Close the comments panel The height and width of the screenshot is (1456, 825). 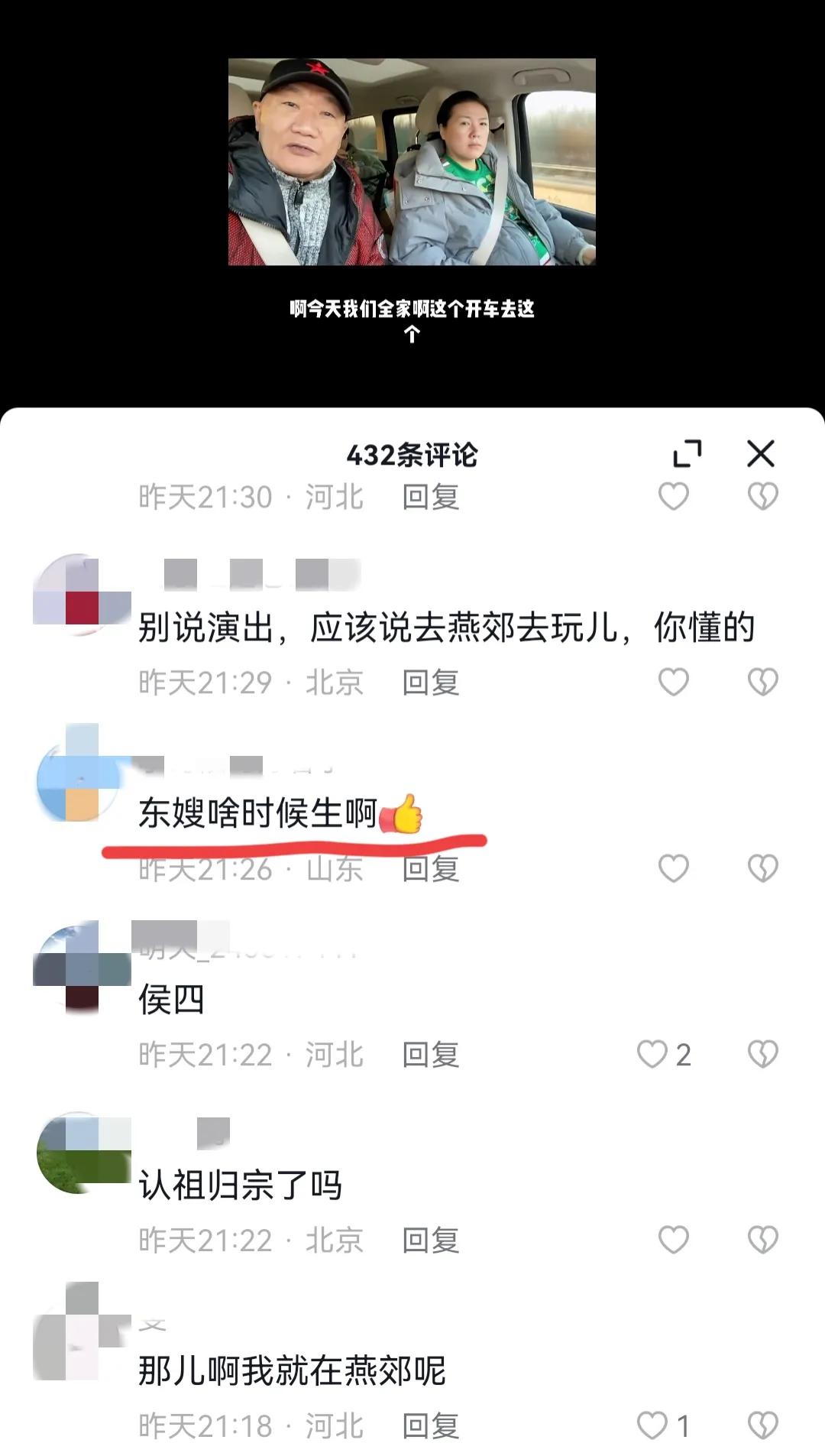click(761, 453)
